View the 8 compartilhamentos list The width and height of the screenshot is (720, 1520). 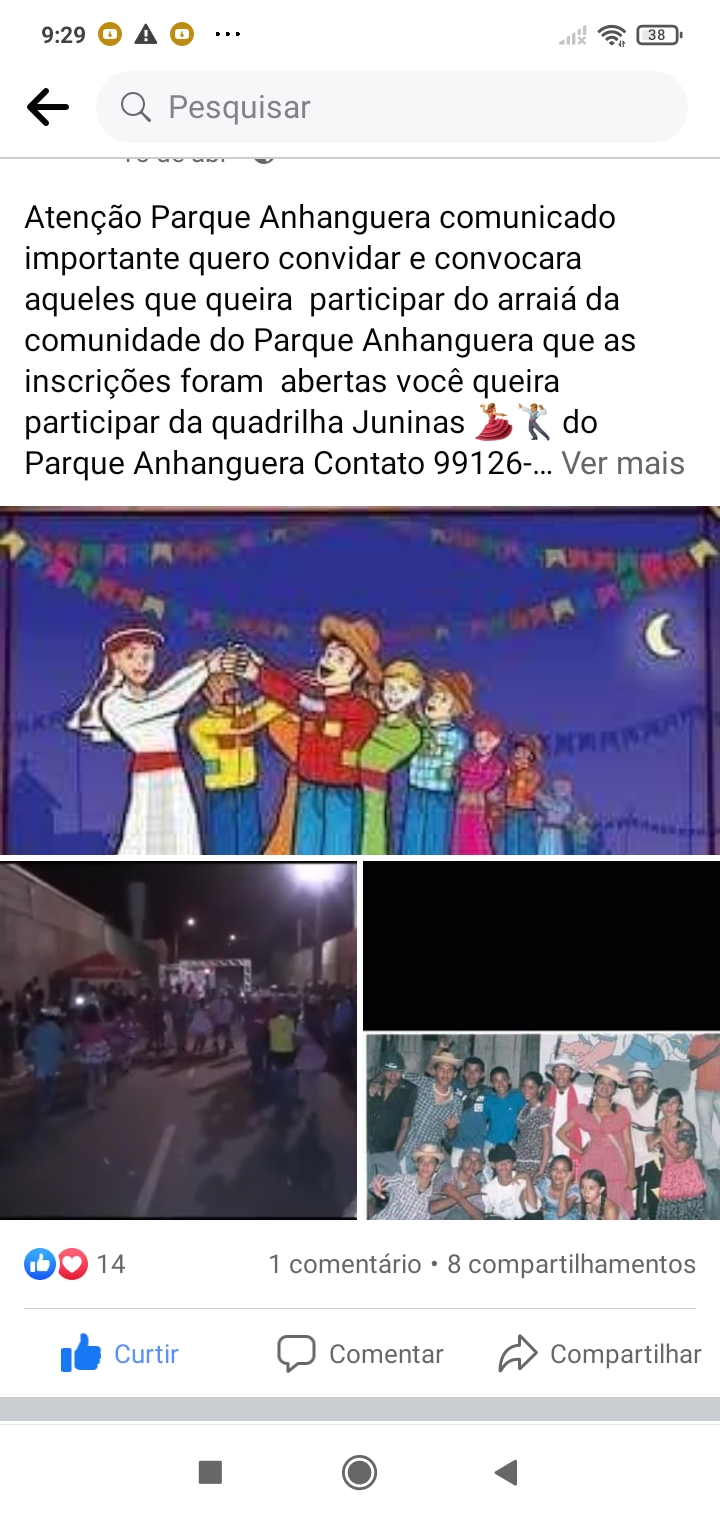click(571, 1264)
